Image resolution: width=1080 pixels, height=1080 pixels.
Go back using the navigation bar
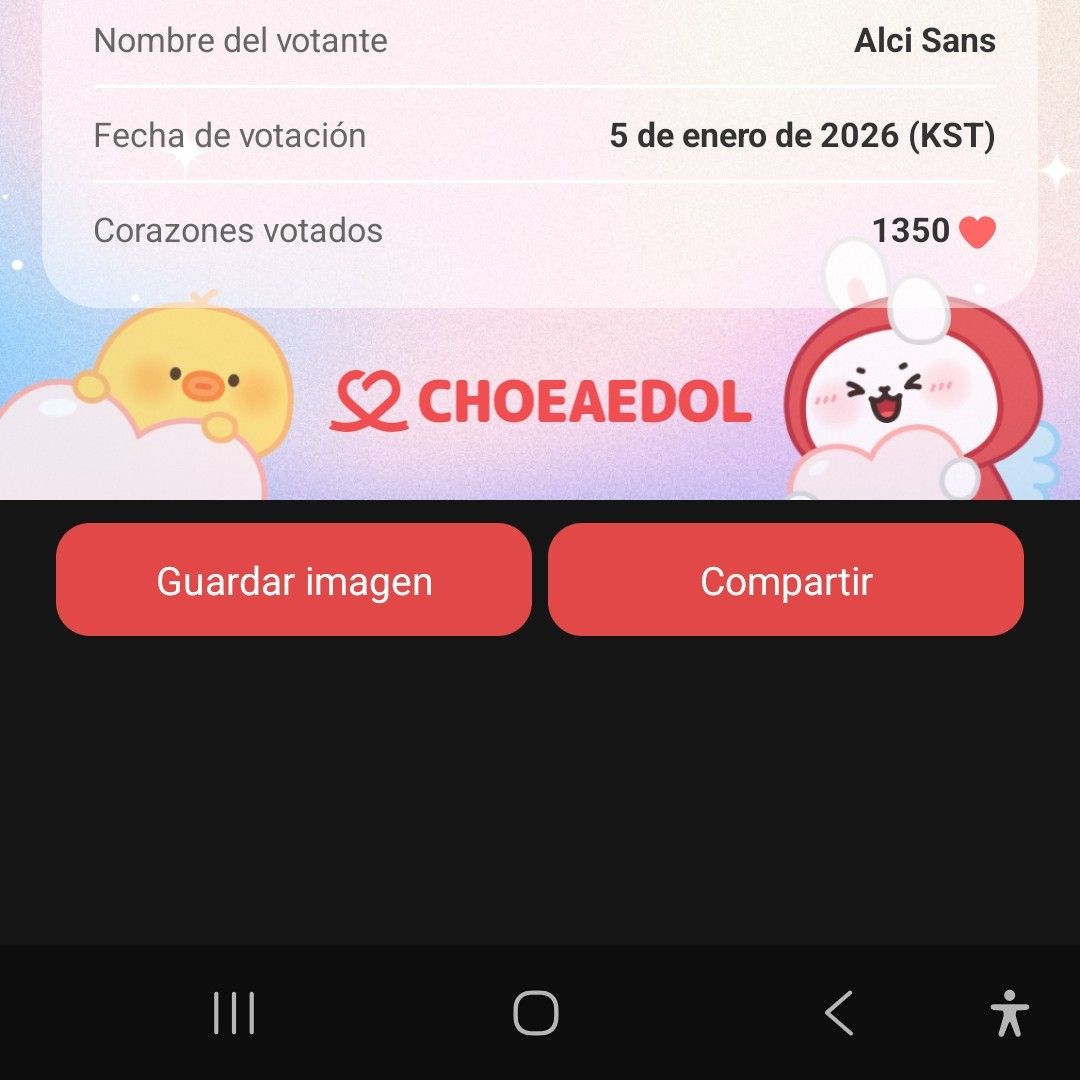tap(838, 1013)
